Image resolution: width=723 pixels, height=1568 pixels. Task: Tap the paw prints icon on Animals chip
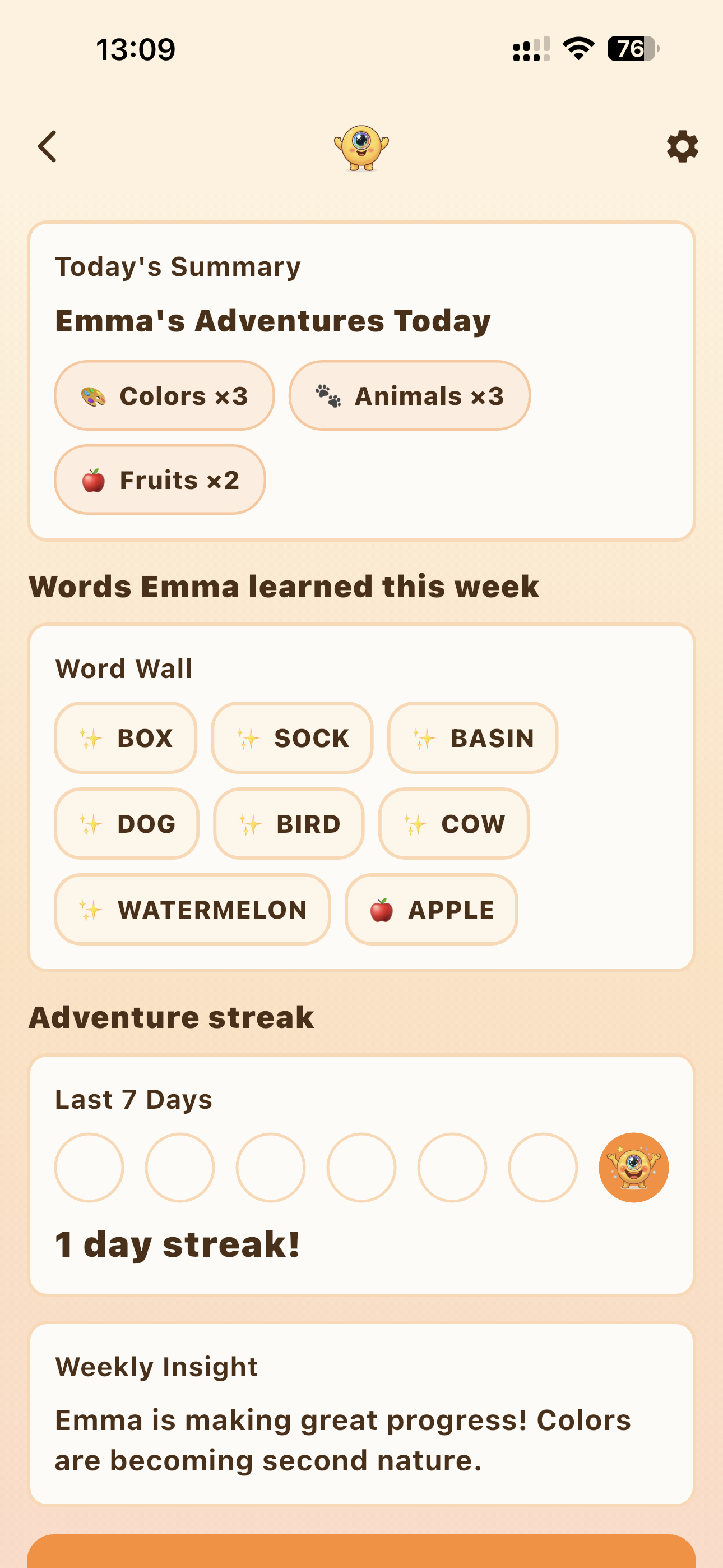329,395
